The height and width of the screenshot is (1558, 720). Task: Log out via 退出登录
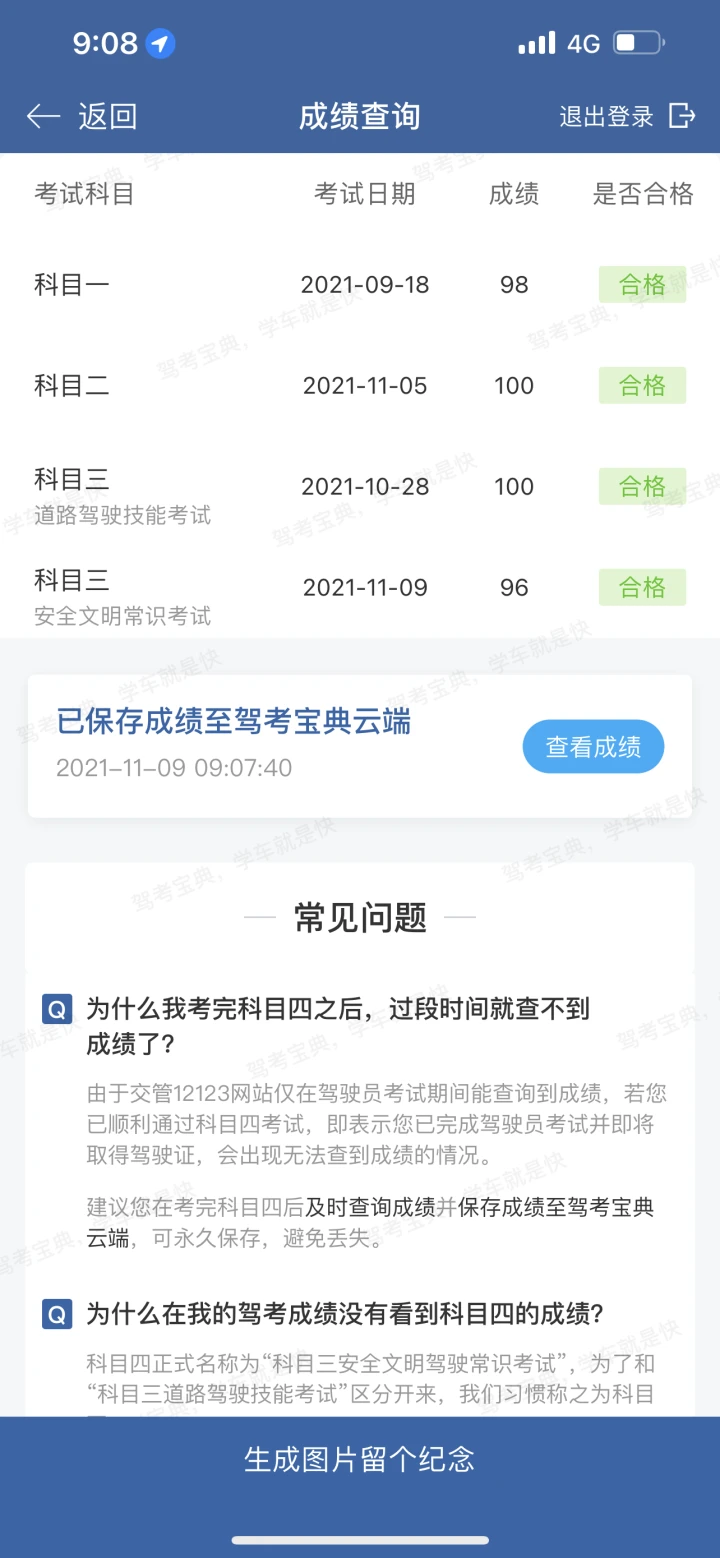point(626,116)
